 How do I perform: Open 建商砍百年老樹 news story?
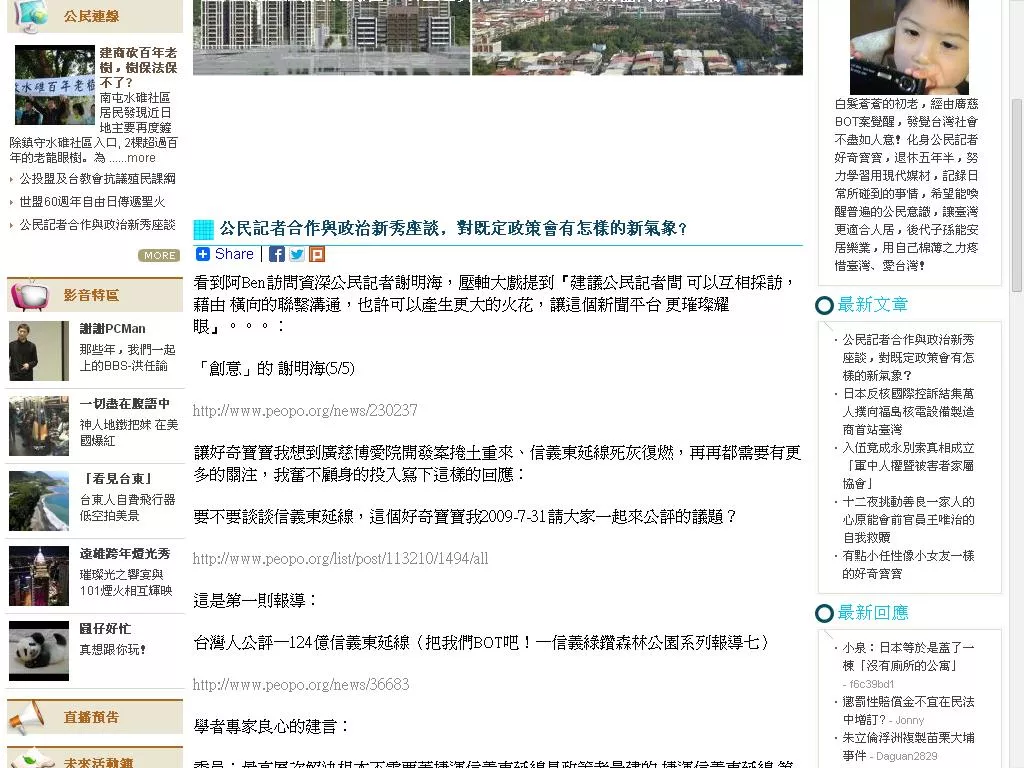pyautogui.click(x=138, y=67)
